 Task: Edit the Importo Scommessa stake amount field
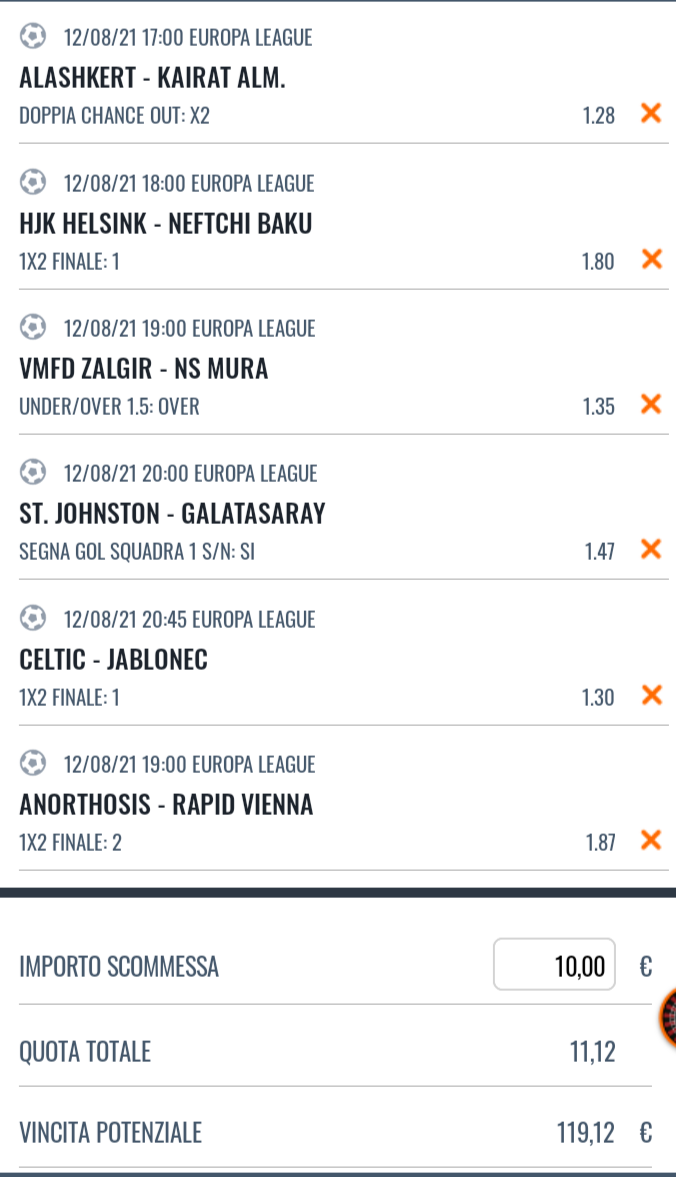click(x=554, y=965)
